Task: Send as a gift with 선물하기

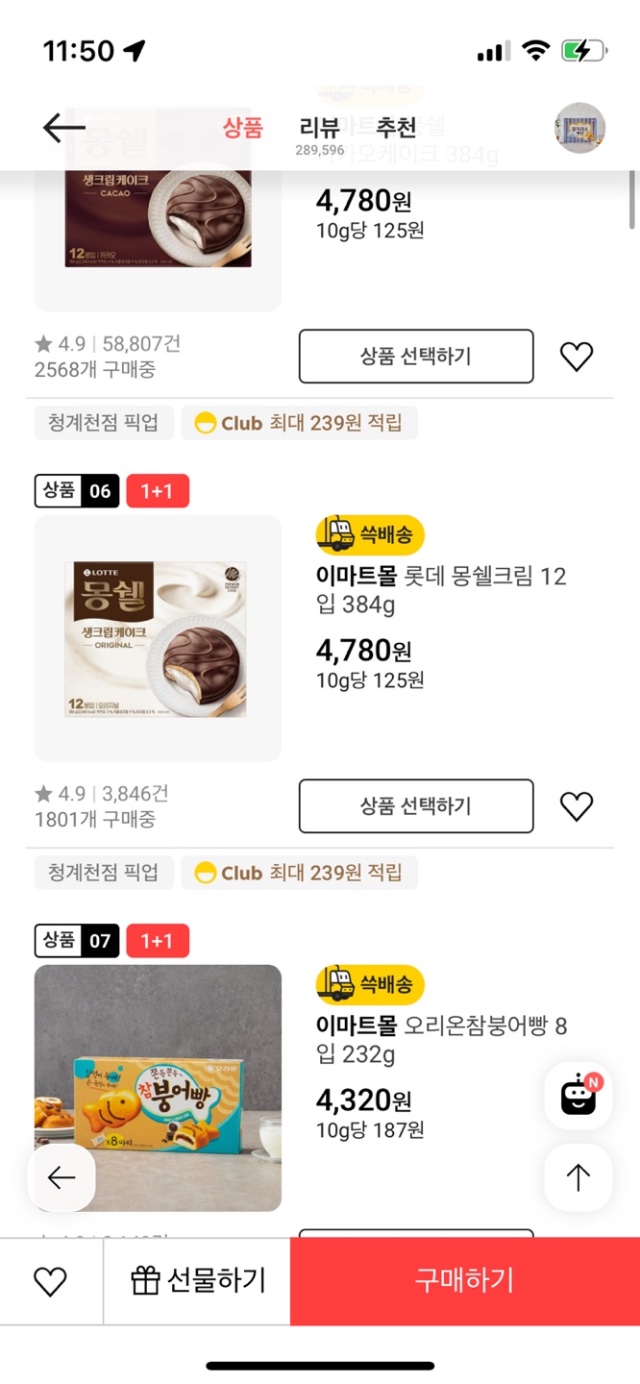Action: [x=198, y=1281]
